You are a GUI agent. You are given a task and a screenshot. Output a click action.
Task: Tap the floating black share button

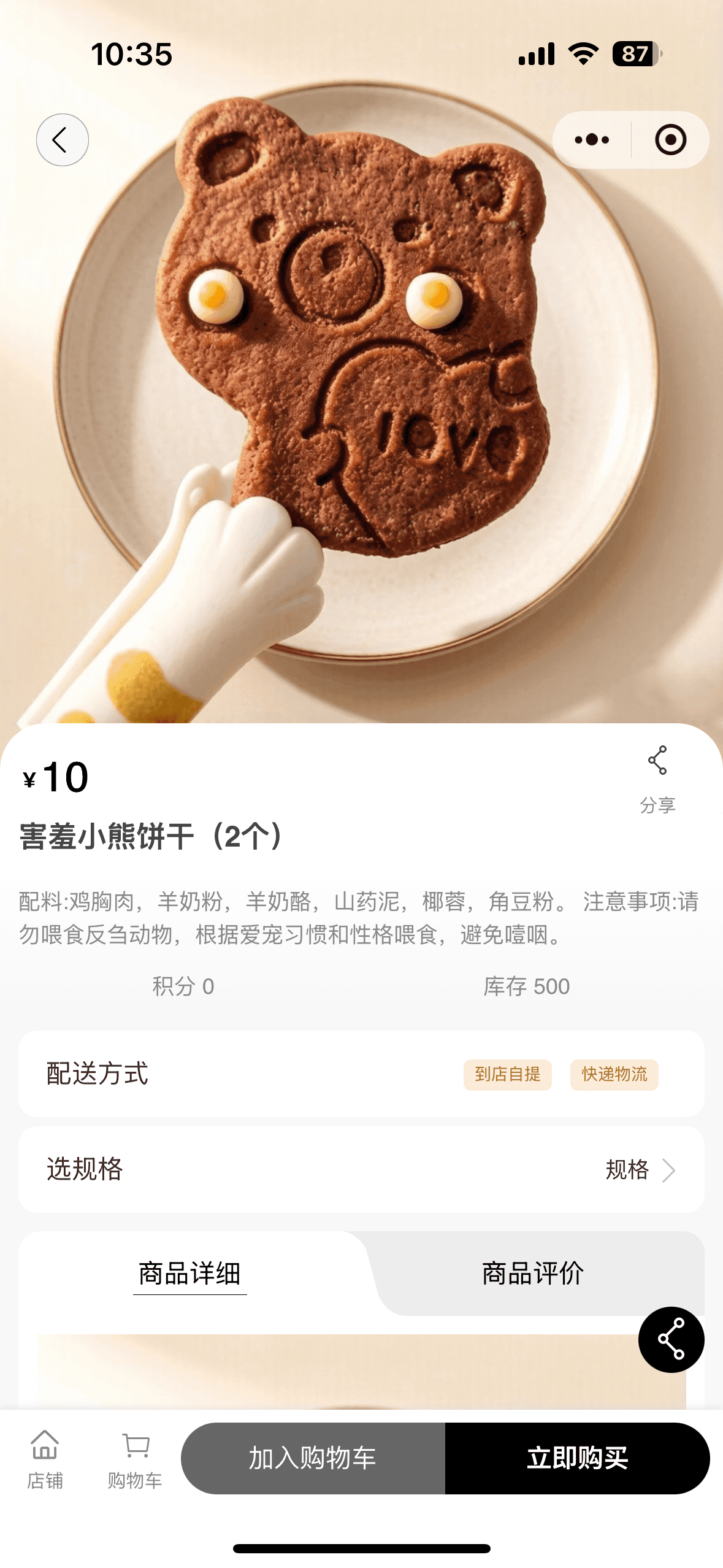[671, 1340]
